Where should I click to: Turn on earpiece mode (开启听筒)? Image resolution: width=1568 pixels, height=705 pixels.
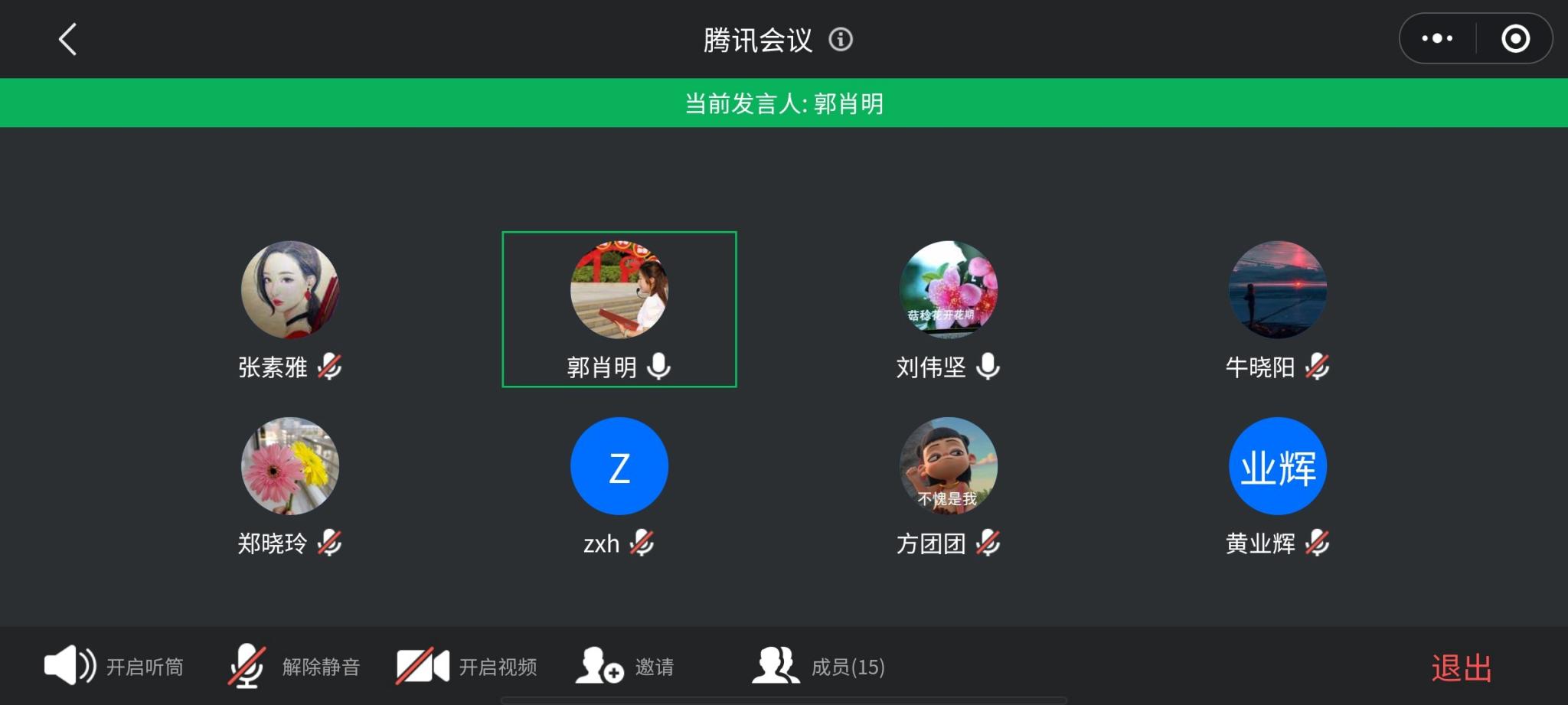(x=114, y=666)
